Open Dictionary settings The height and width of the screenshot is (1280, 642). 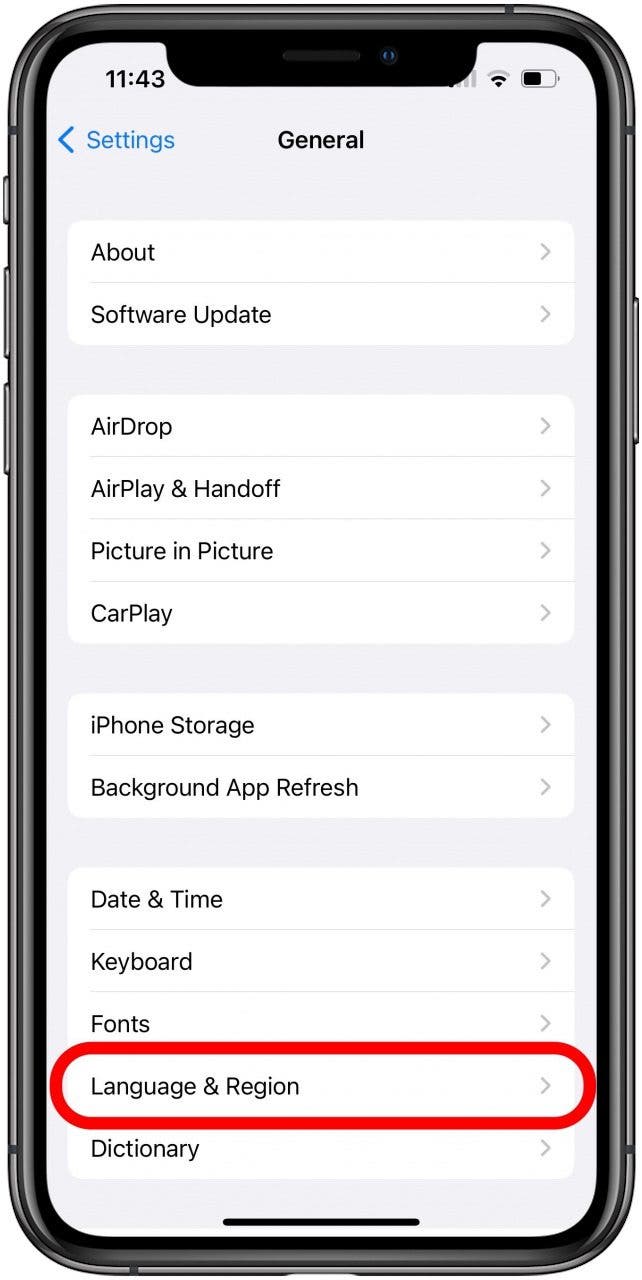pos(321,1147)
